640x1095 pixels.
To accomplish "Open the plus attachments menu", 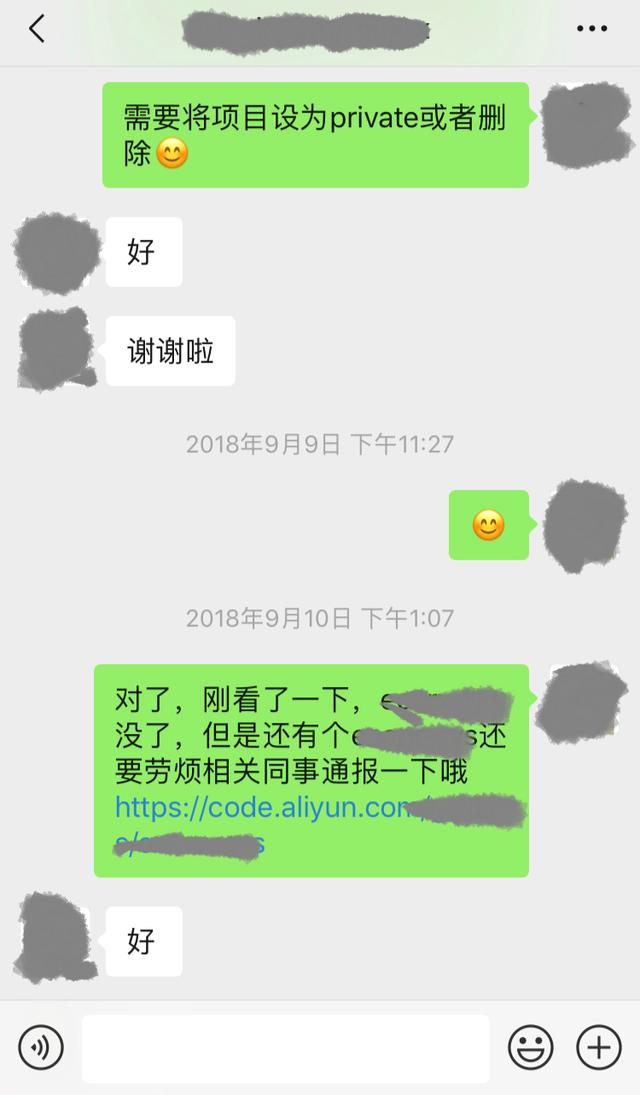I will [598, 1047].
